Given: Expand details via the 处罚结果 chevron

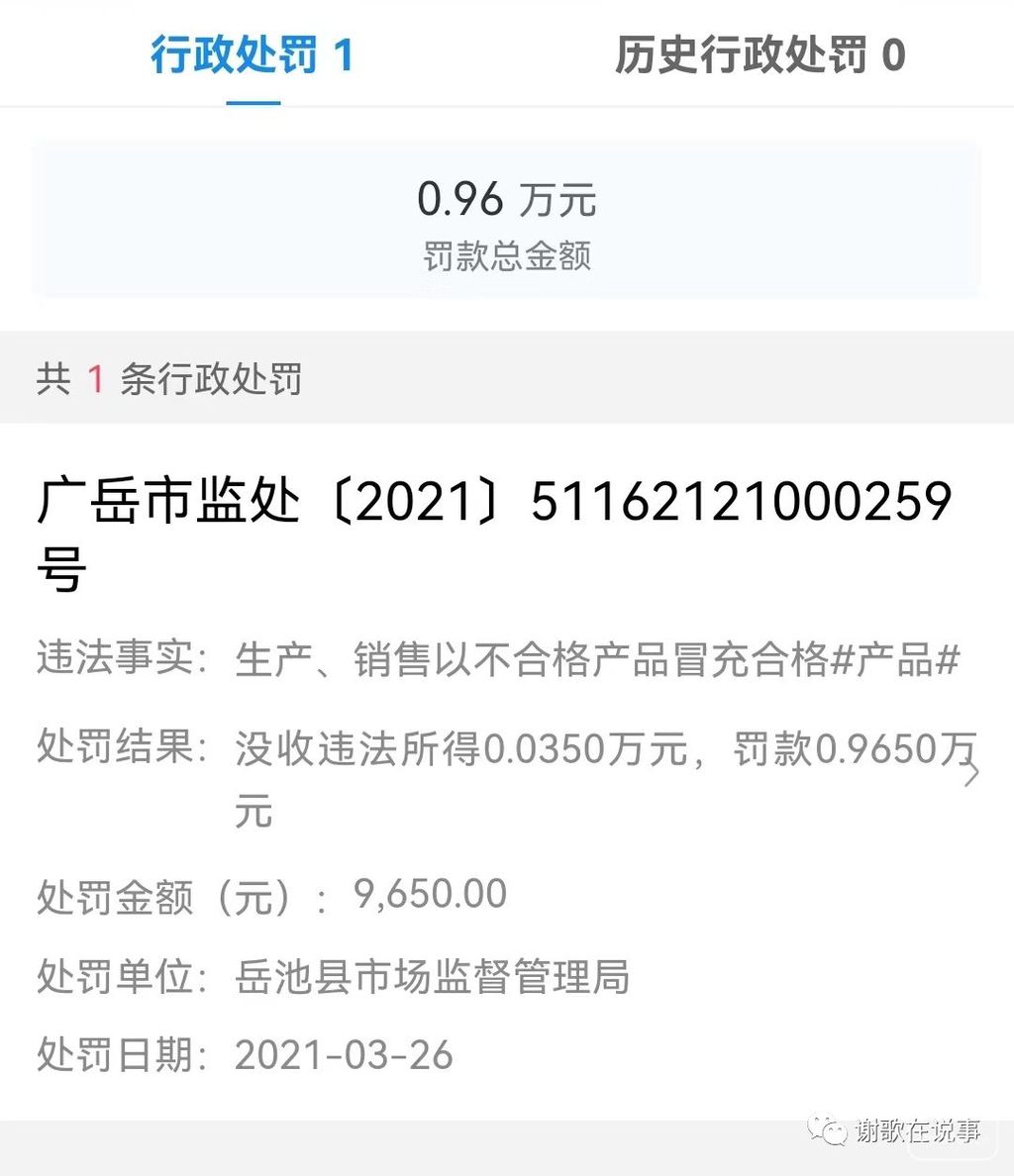Looking at the screenshot, I should 971,772.
